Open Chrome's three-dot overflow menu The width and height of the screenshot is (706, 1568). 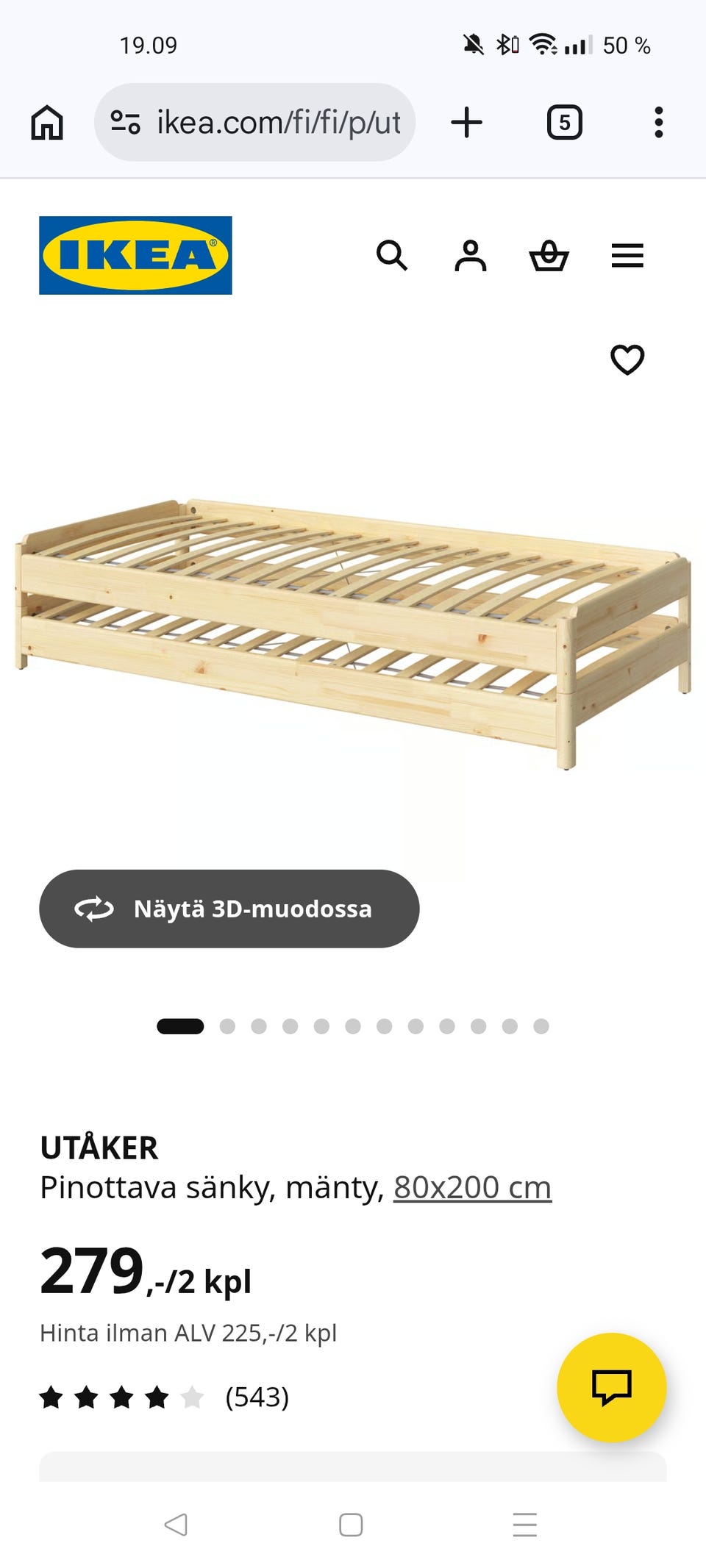tap(657, 122)
